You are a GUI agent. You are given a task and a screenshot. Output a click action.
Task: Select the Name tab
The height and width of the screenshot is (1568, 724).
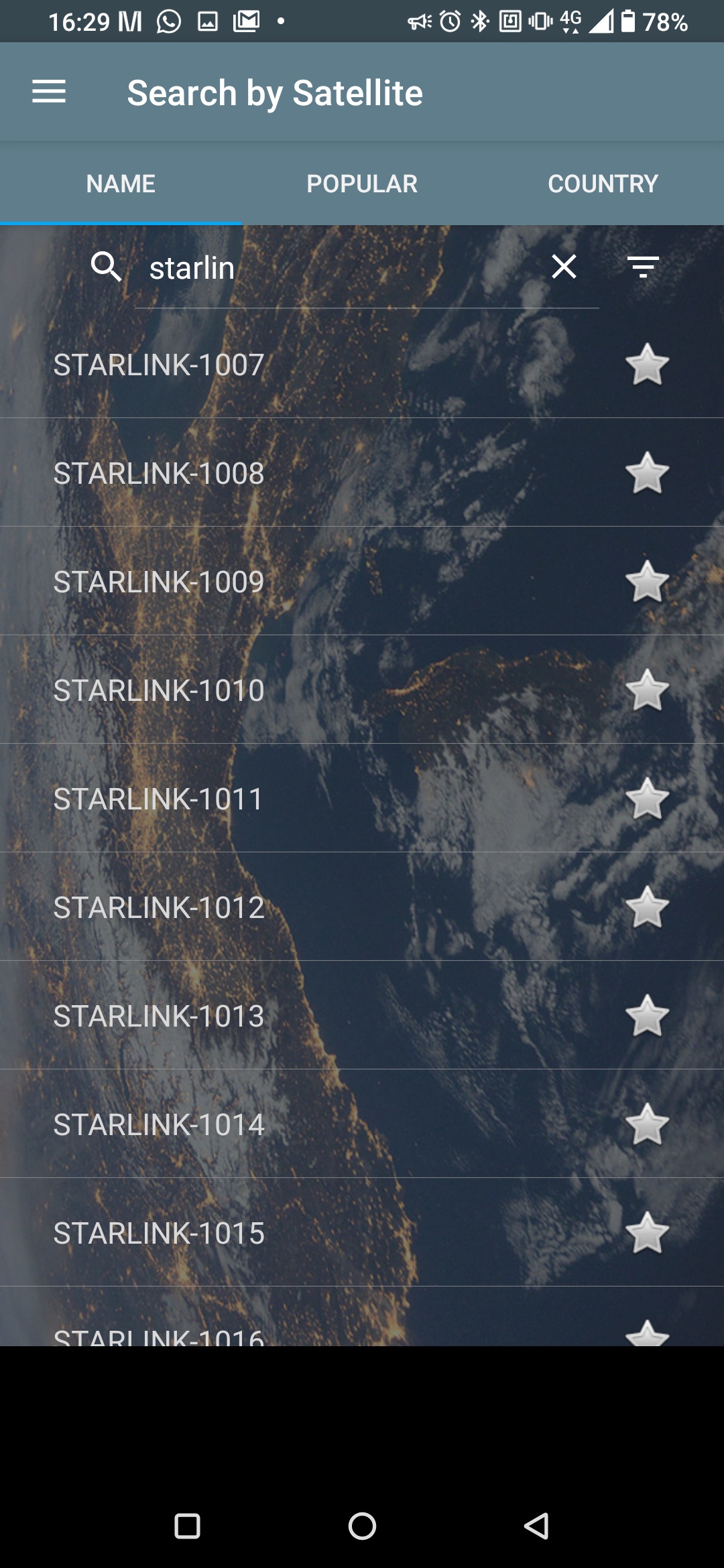pyautogui.click(x=121, y=184)
